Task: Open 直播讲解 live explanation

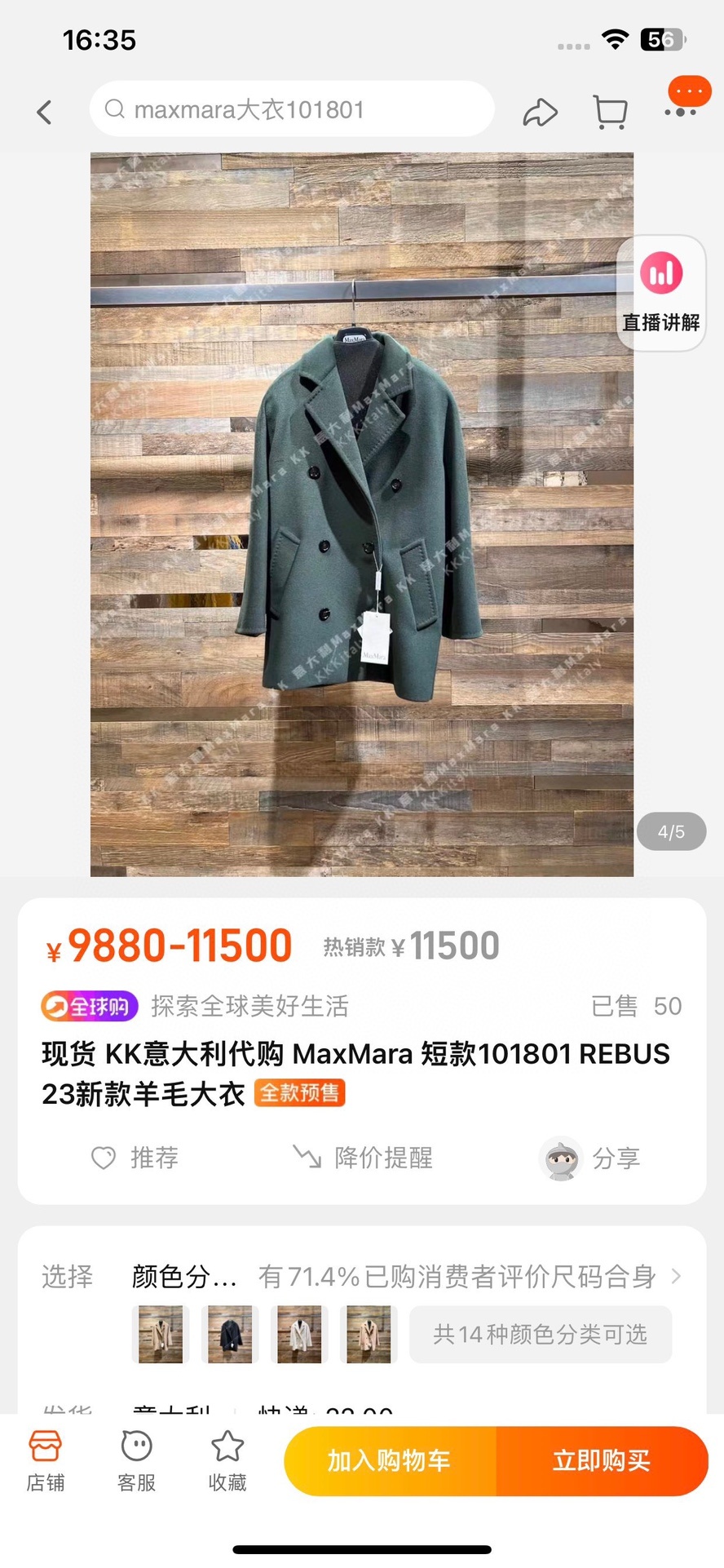Action: [661, 293]
